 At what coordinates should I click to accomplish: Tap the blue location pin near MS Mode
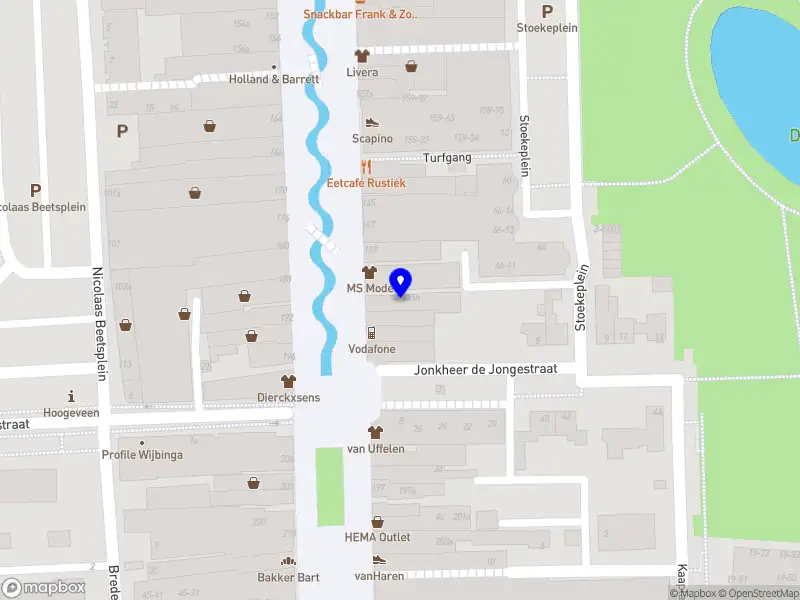click(x=401, y=282)
